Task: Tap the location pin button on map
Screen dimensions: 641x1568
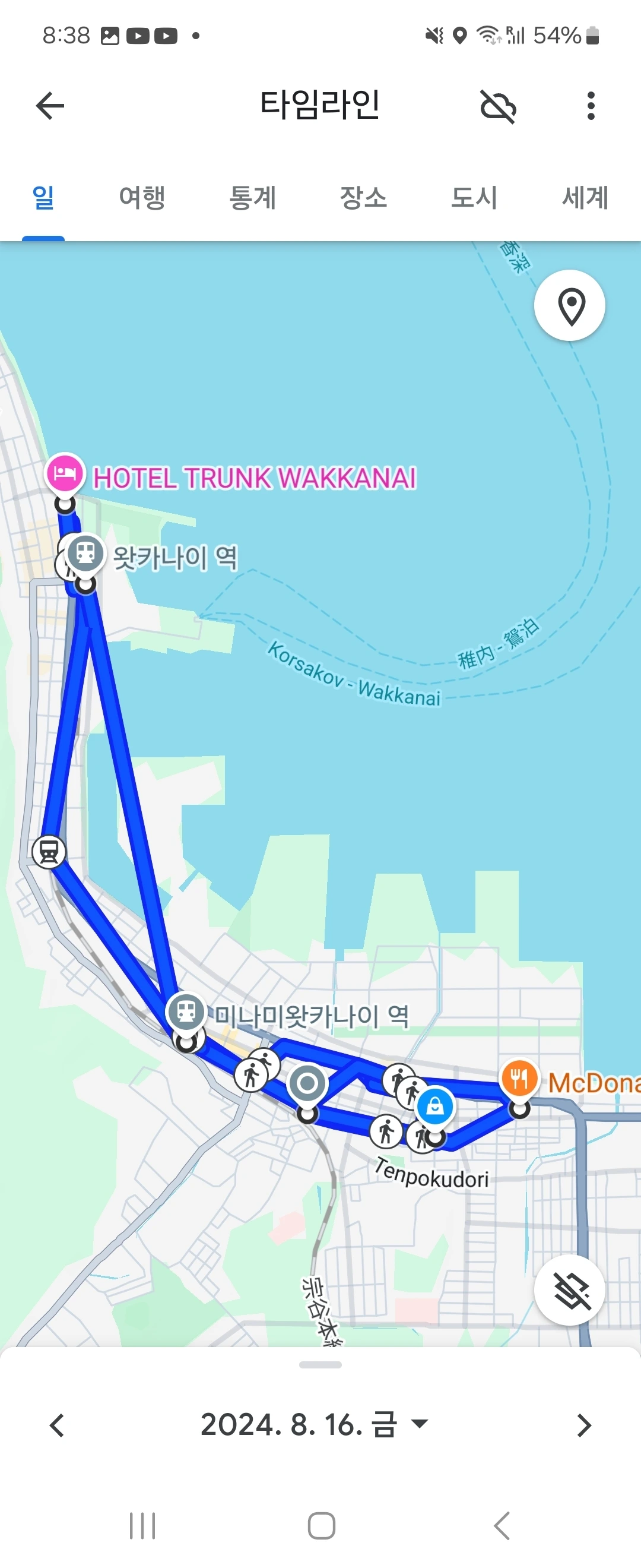Action: tap(570, 305)
